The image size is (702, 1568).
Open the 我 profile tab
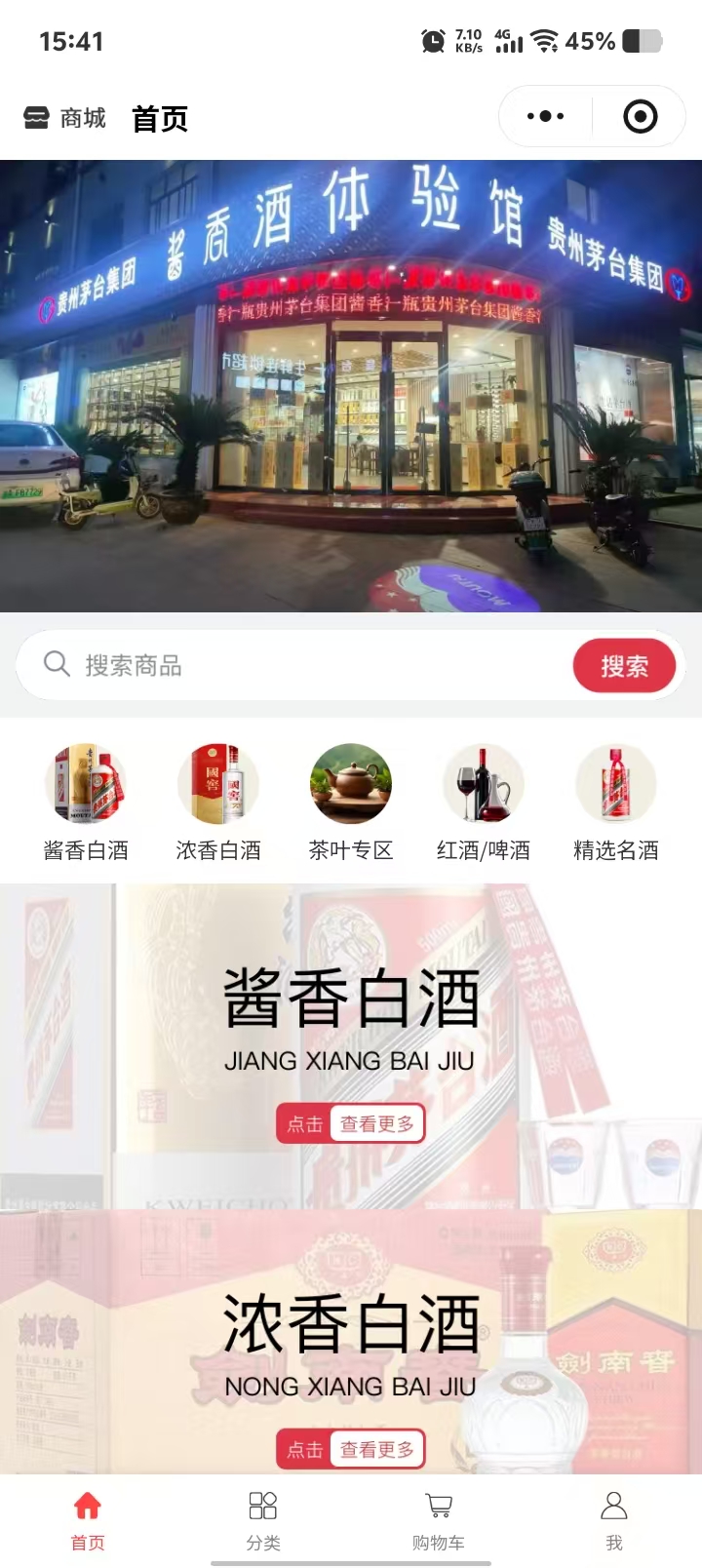point(614,1518)
